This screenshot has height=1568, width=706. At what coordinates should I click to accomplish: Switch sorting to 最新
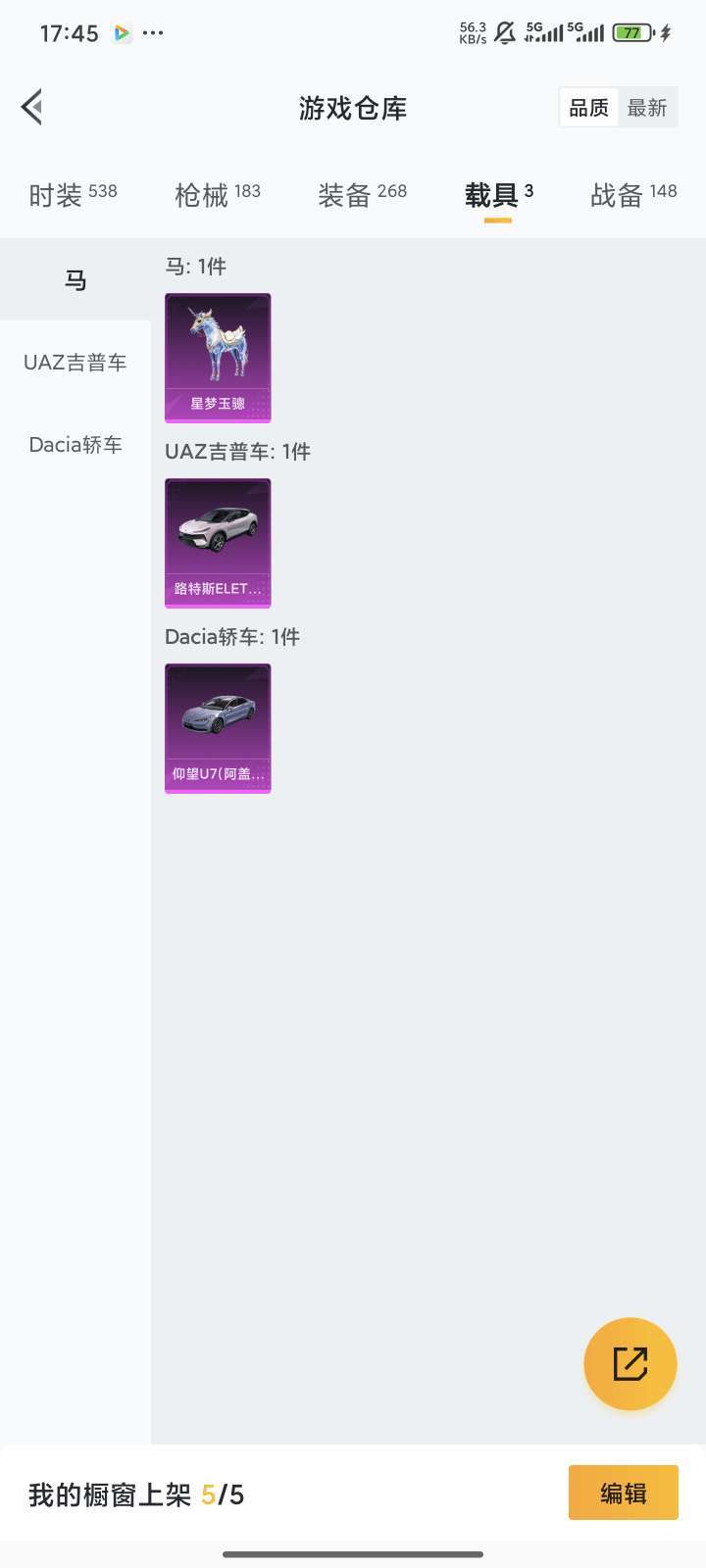(649, 107)
